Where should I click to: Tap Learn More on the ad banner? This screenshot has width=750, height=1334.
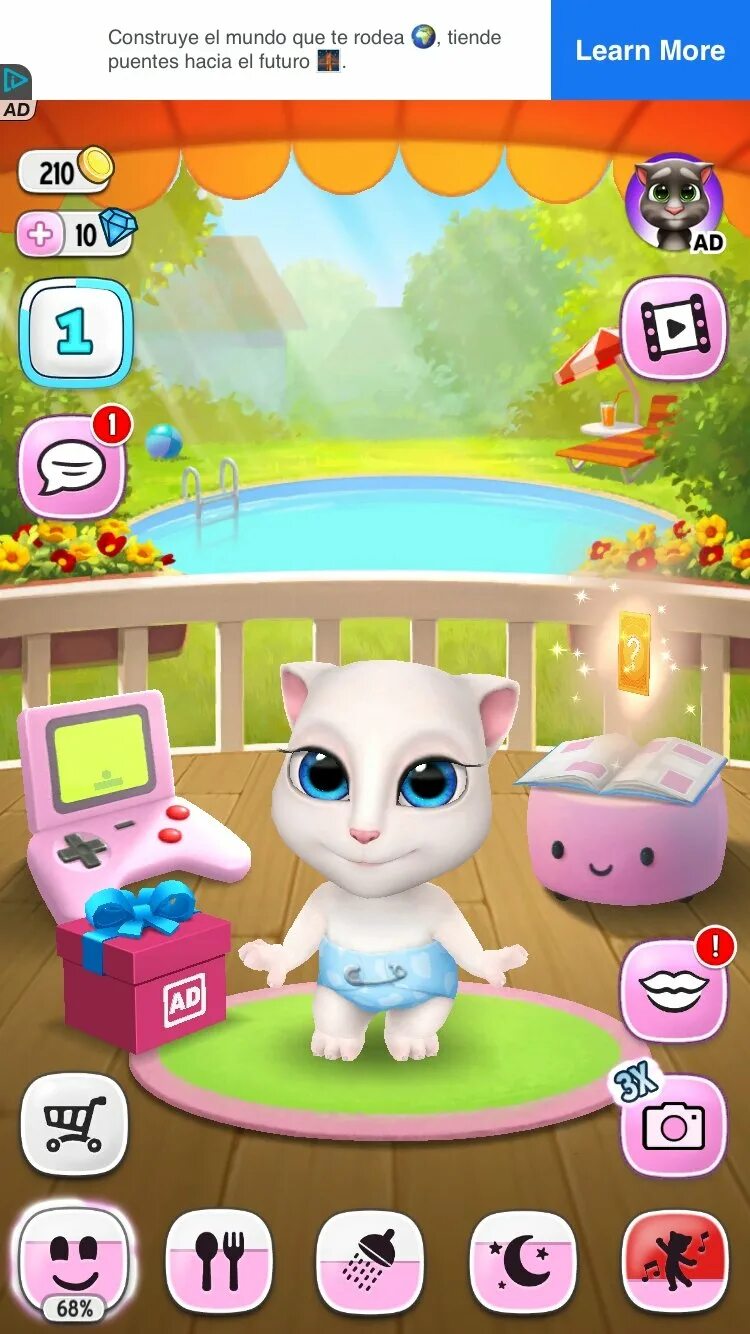(650, 50)
